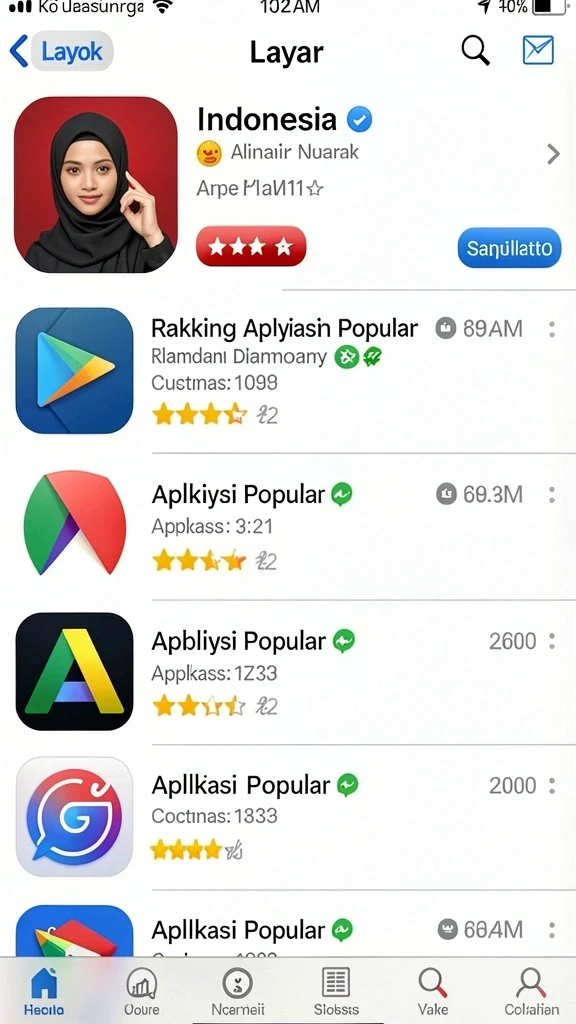Open the mail envelope icon
The image size is (576, 1024).
[x=538, y=50]
